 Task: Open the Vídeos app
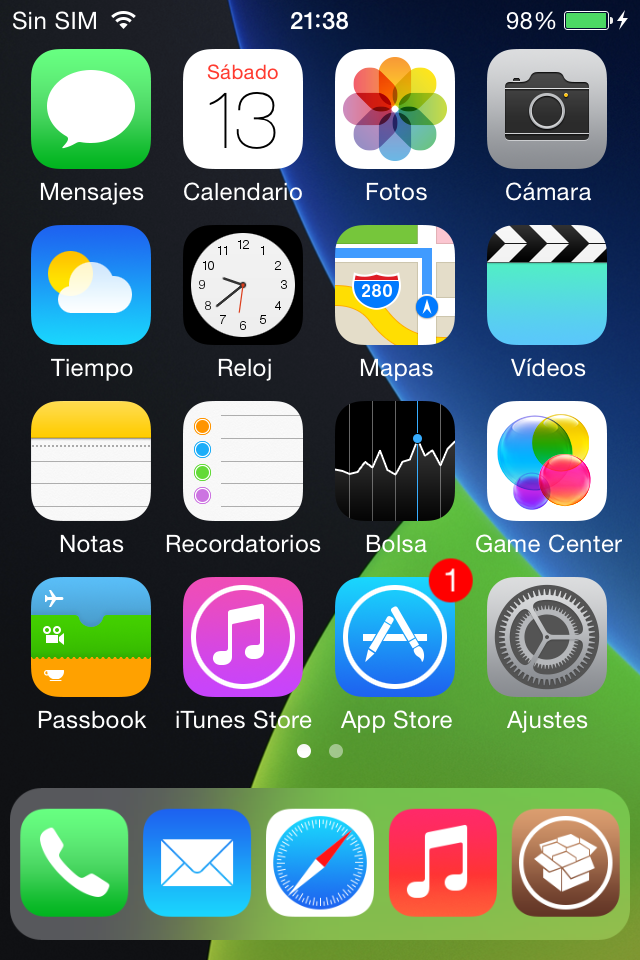pyautogui.click(x=547, y=285)
